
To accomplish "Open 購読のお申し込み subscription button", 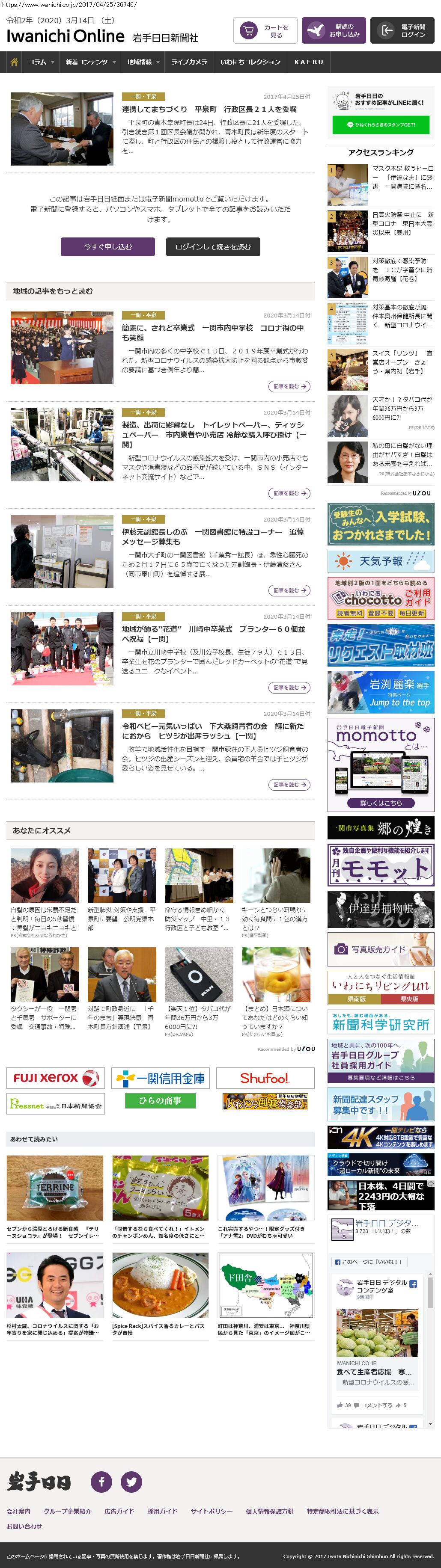I will coord(333,30).
